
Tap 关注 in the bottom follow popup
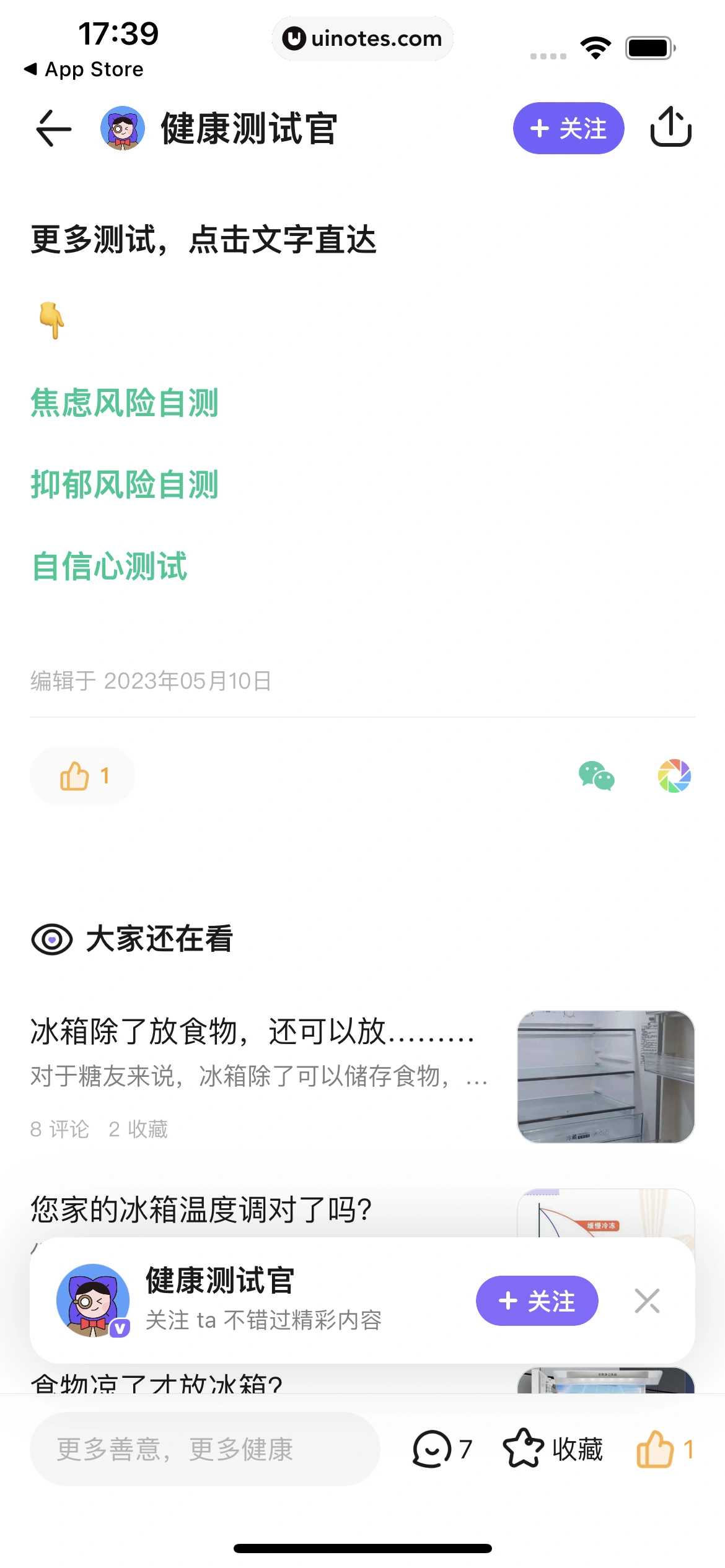pos(537,1300)
